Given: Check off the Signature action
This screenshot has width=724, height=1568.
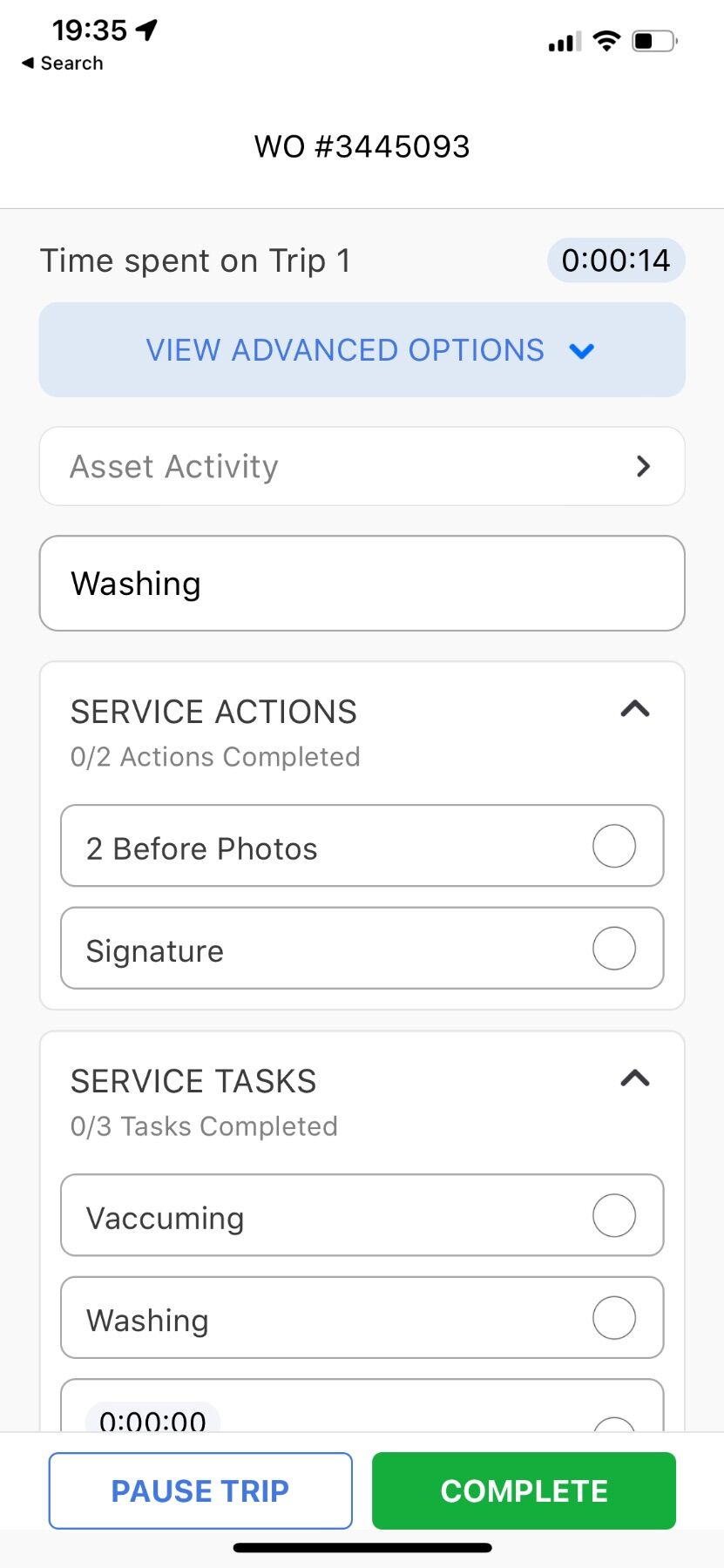Looking at the screenshot, I should click(613, 948).
